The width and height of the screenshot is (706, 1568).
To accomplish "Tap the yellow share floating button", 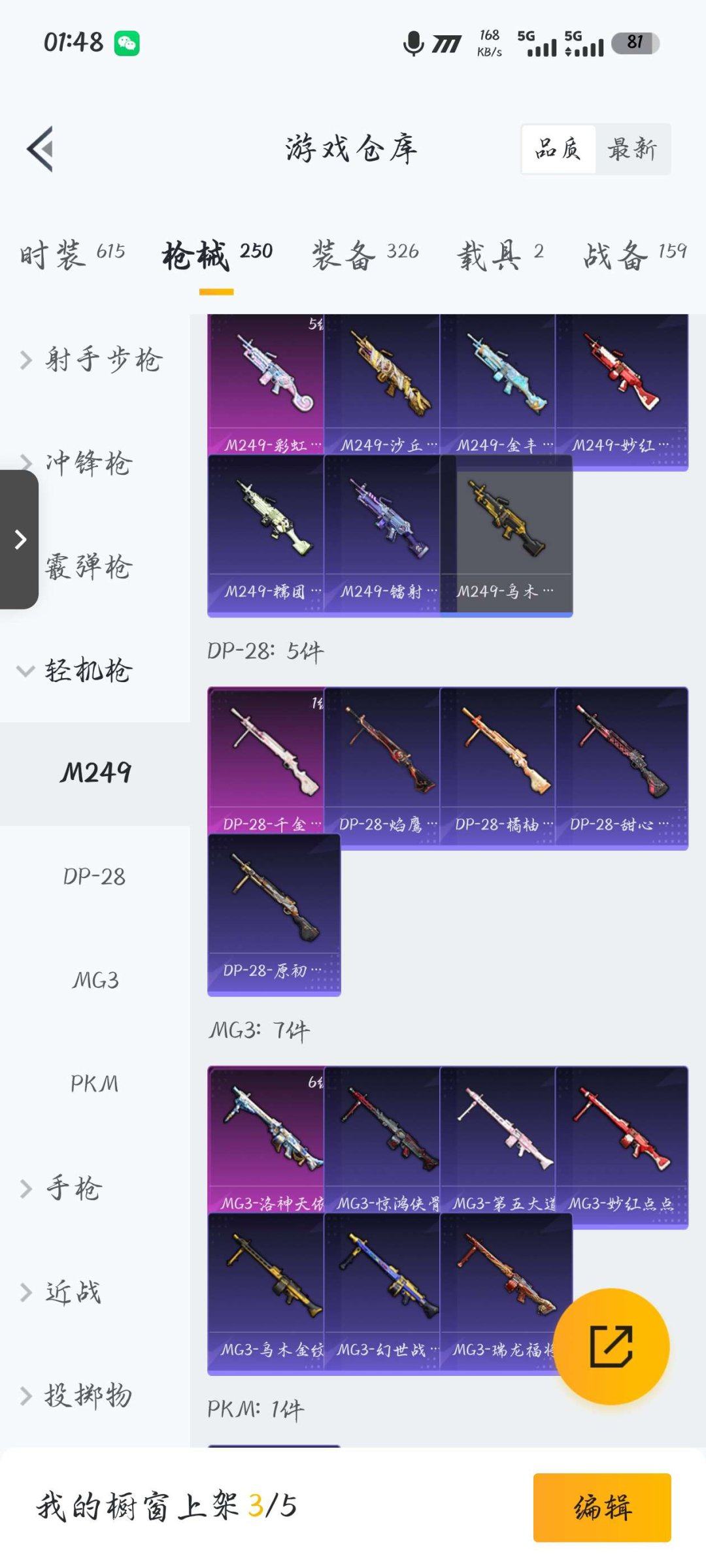I will coord(611,1346).
